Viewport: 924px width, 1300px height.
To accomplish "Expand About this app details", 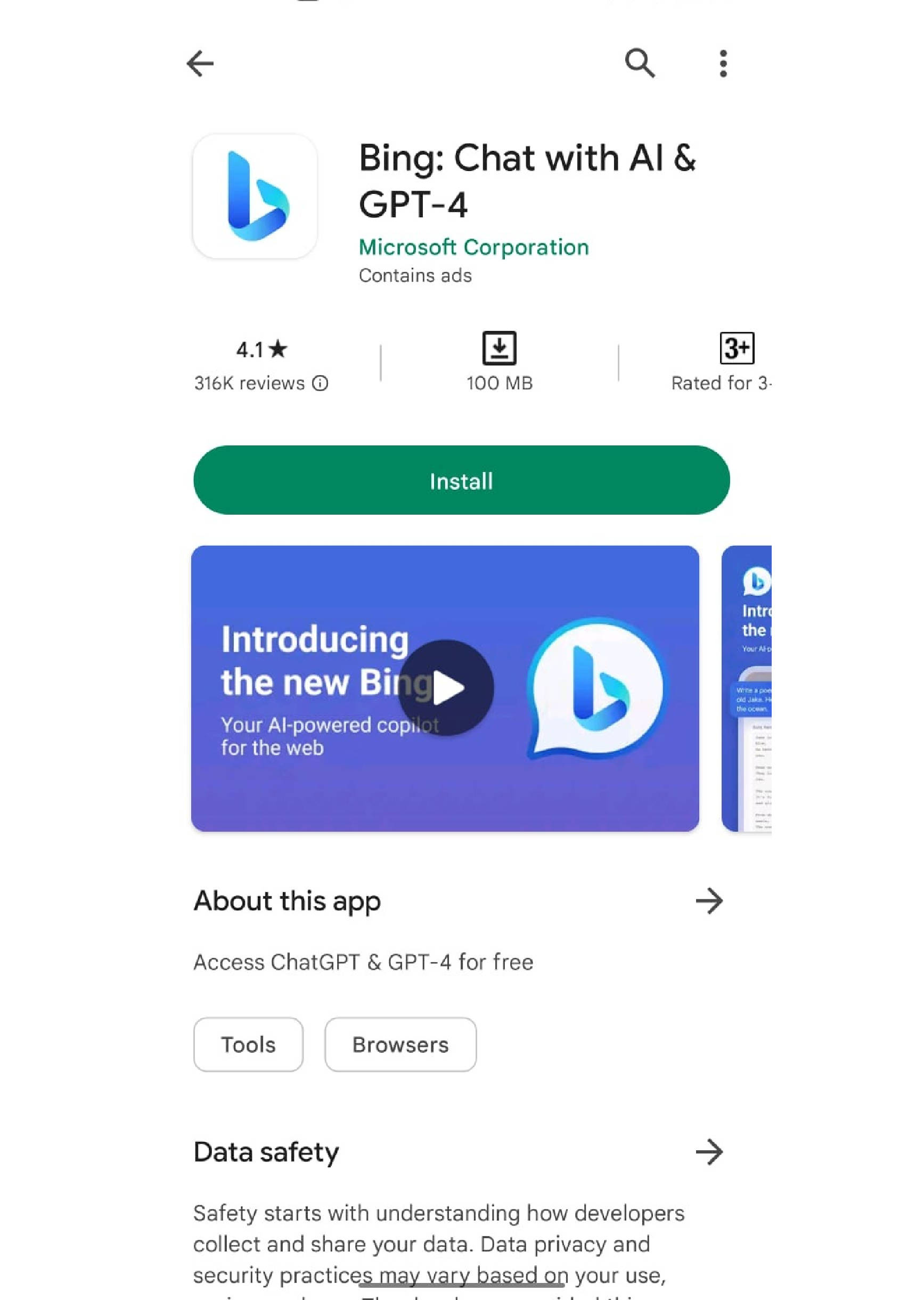I will coord(708,901).
